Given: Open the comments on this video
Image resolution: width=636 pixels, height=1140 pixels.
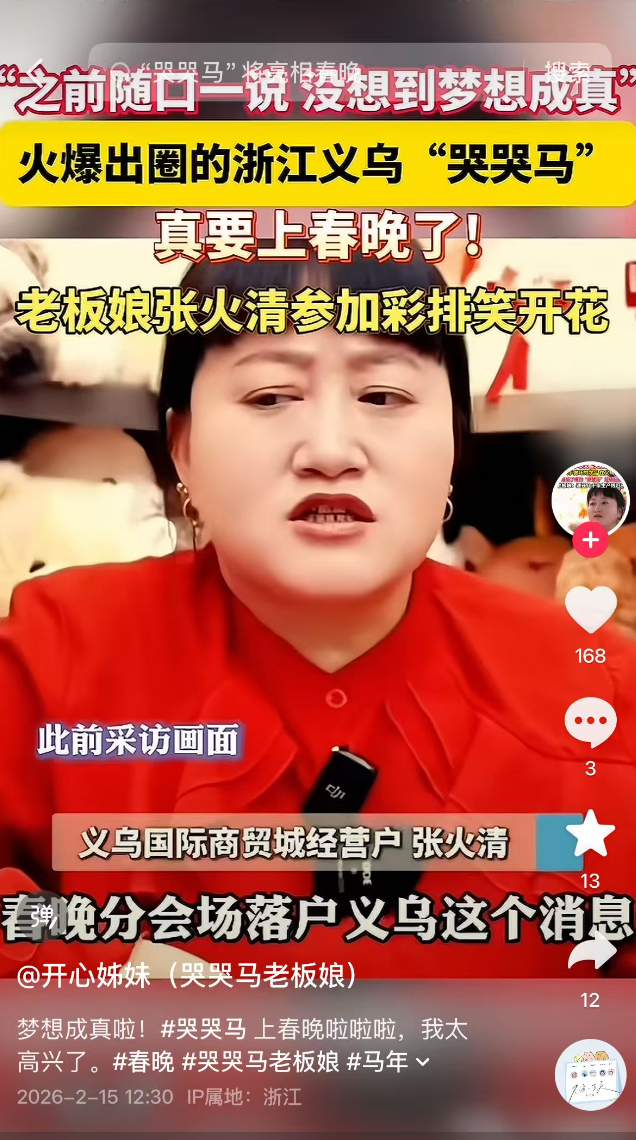Looking at the screenshot, I should (590, 722).
